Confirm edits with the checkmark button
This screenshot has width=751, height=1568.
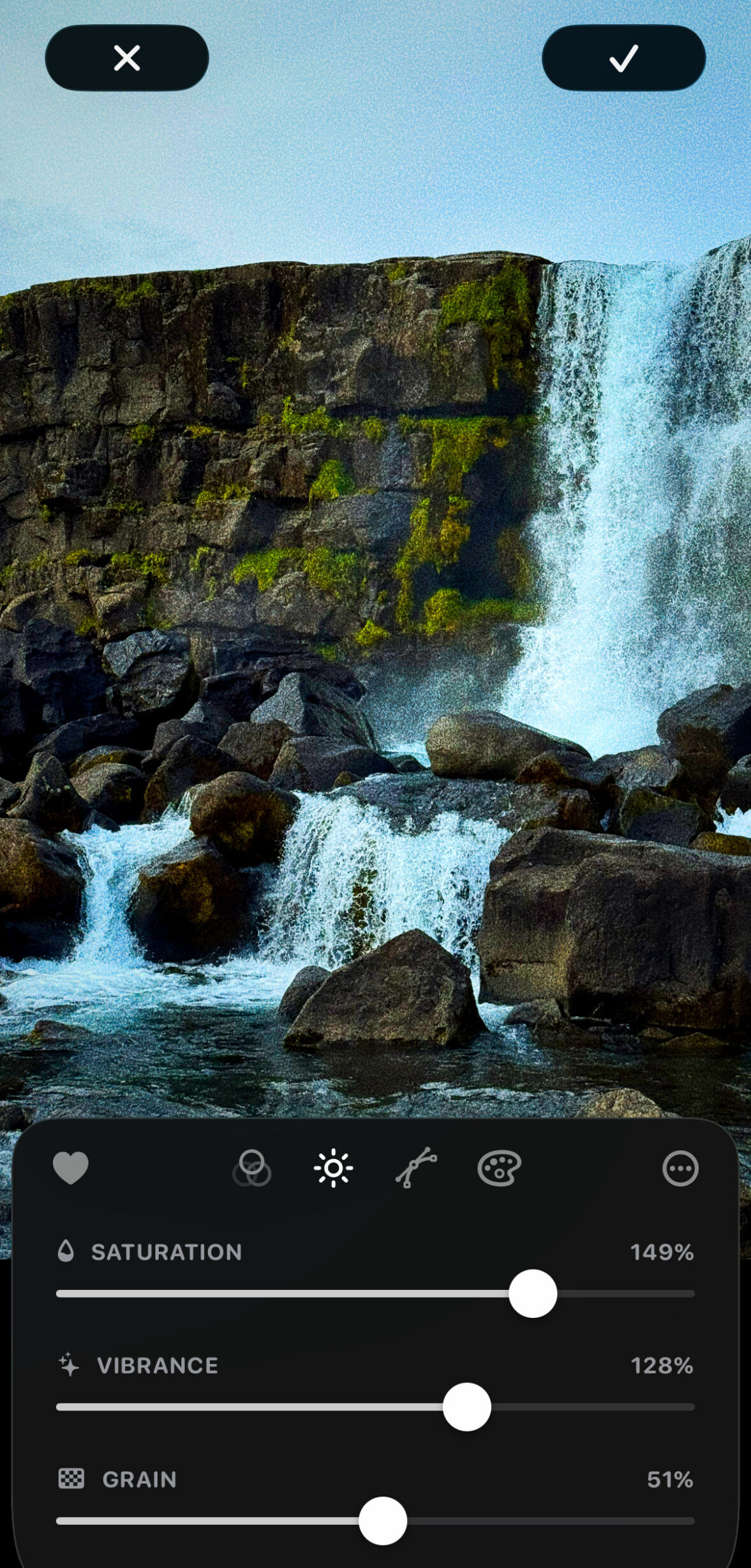tap(623, 58)
